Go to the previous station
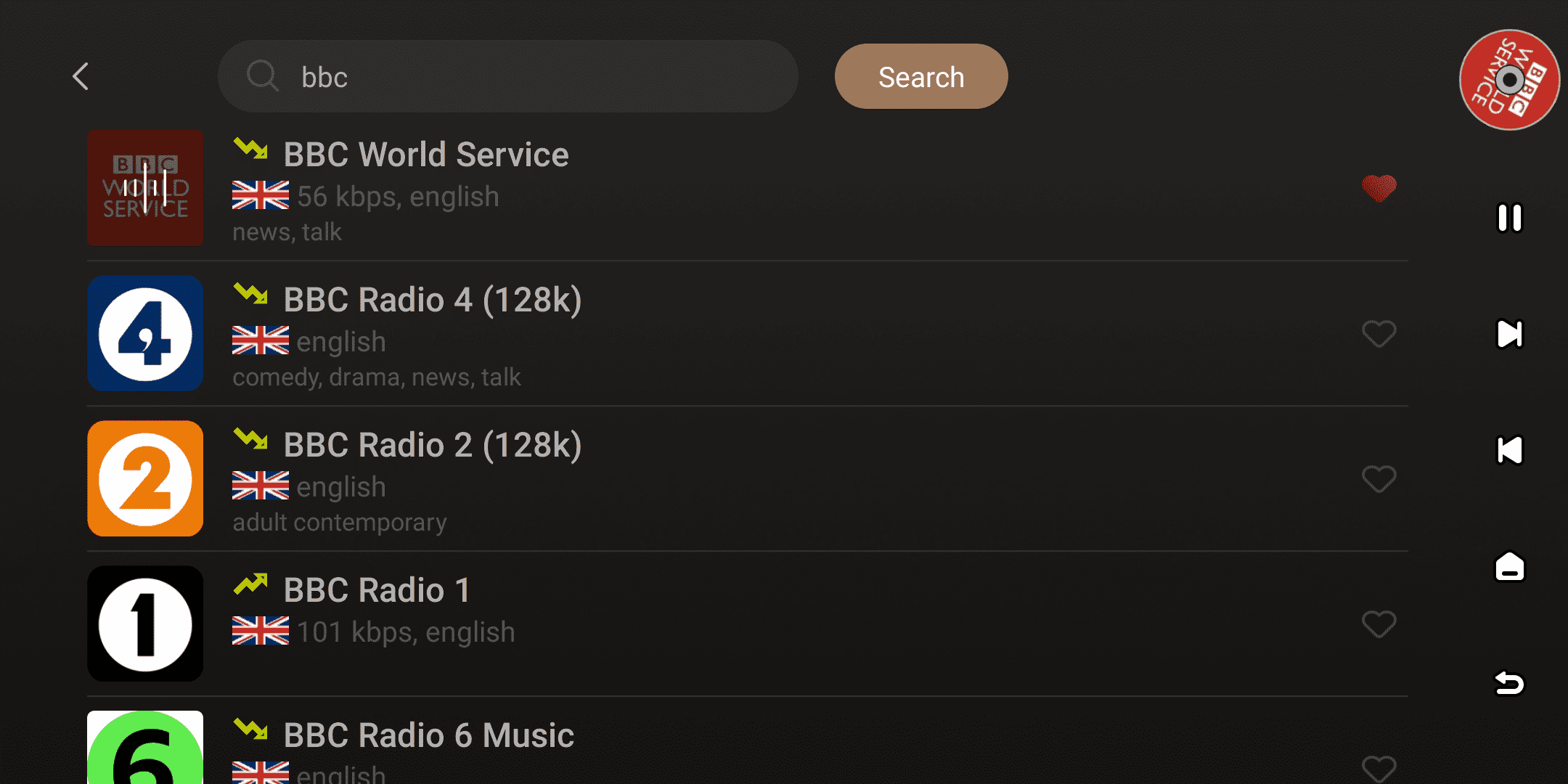1568x784 pixels. click(1509, 450)
